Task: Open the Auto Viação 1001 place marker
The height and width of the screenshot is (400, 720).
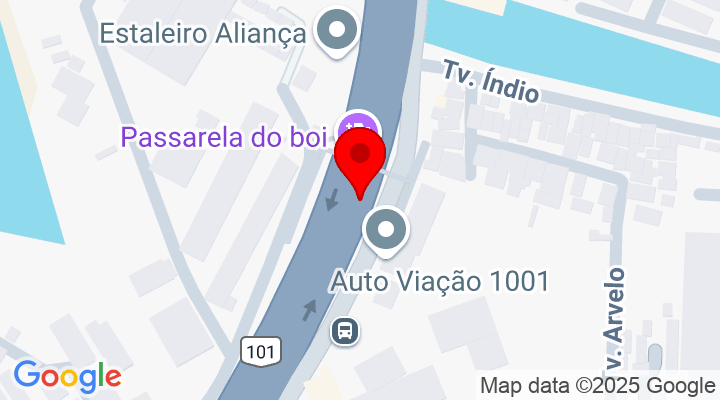Action: pyautogui.click(x=386, y=232)
